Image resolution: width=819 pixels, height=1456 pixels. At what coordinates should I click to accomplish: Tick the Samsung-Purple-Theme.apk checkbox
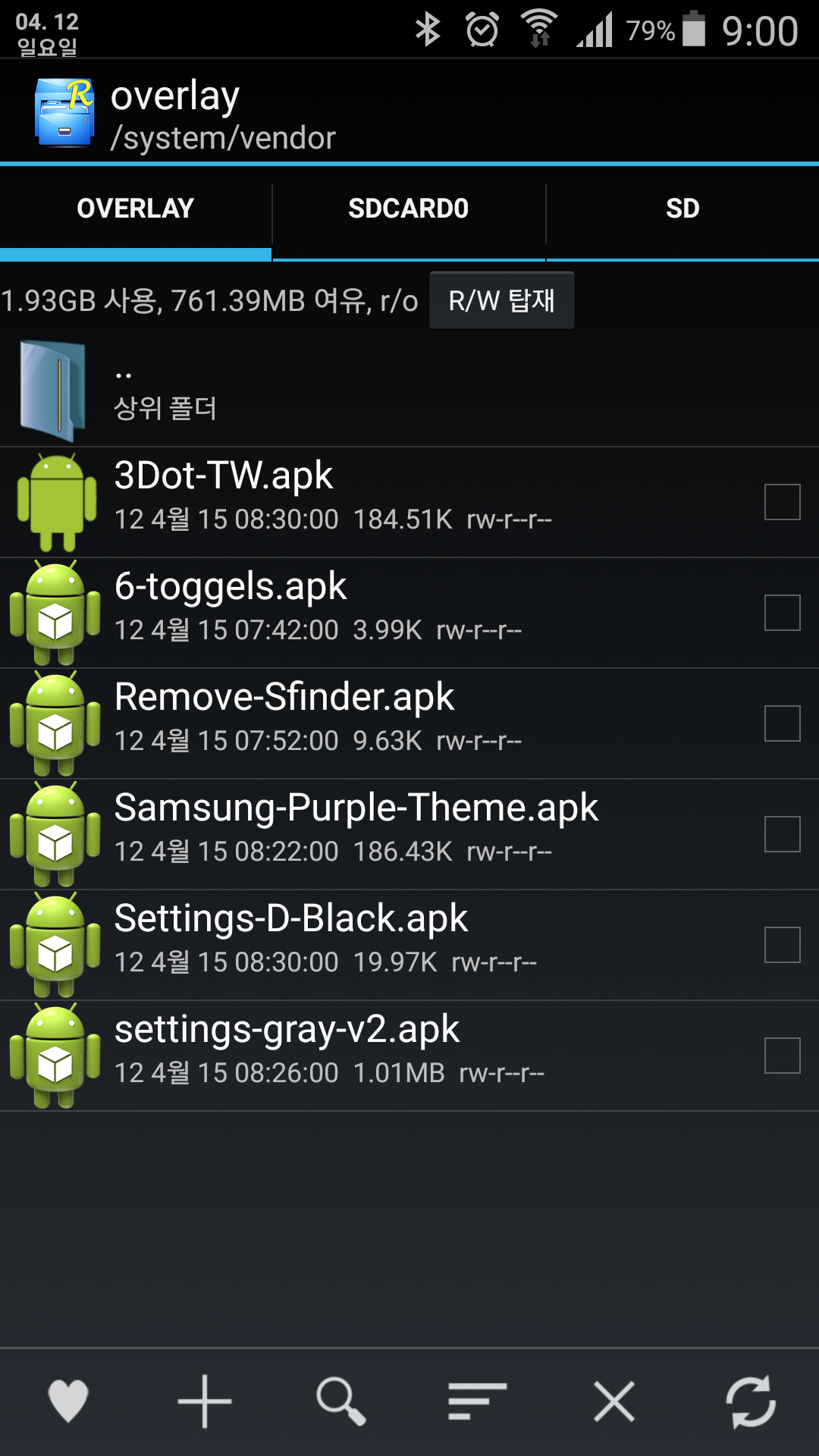pyautogui.click(x=782, y=833)
